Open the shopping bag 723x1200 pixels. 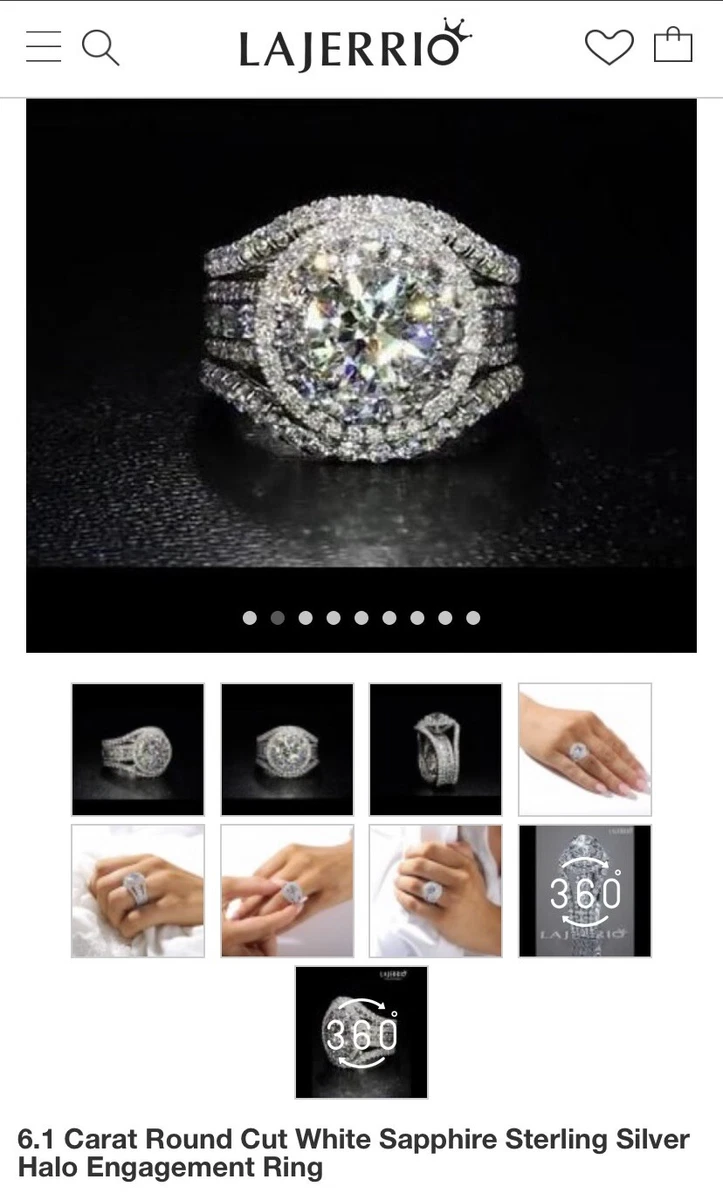[673, 45]
